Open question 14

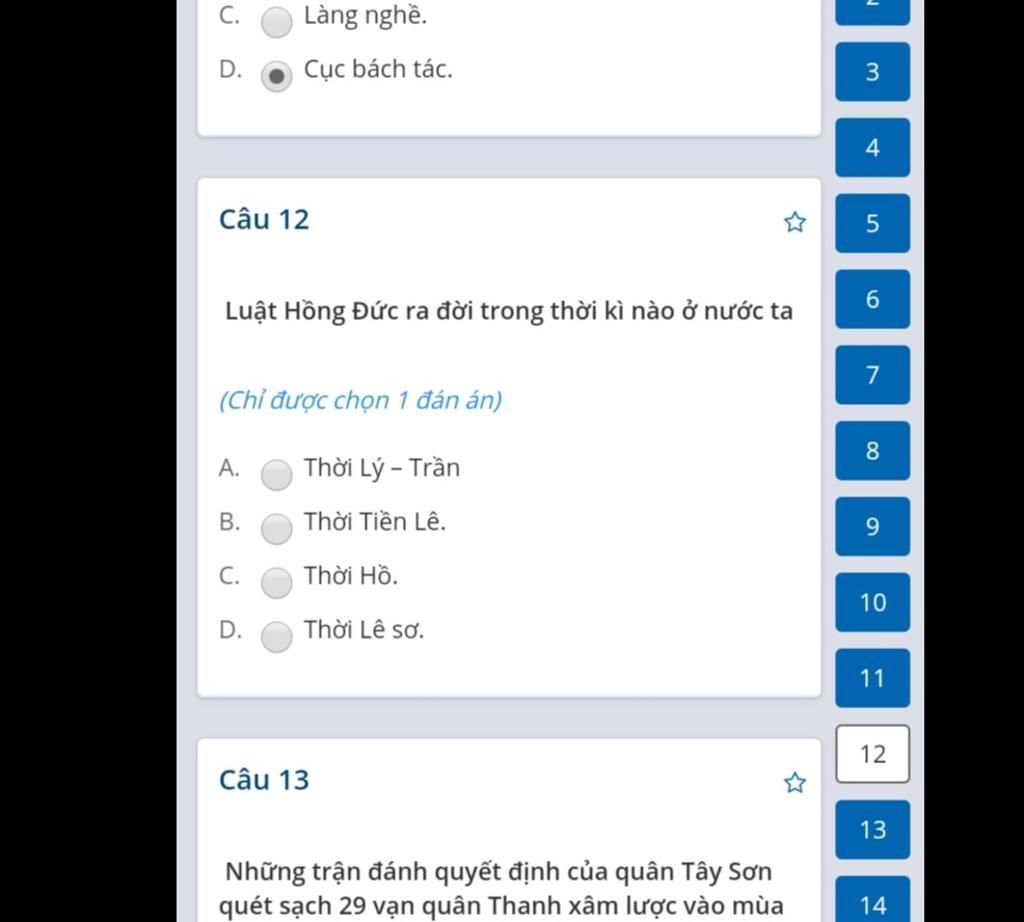872,903
